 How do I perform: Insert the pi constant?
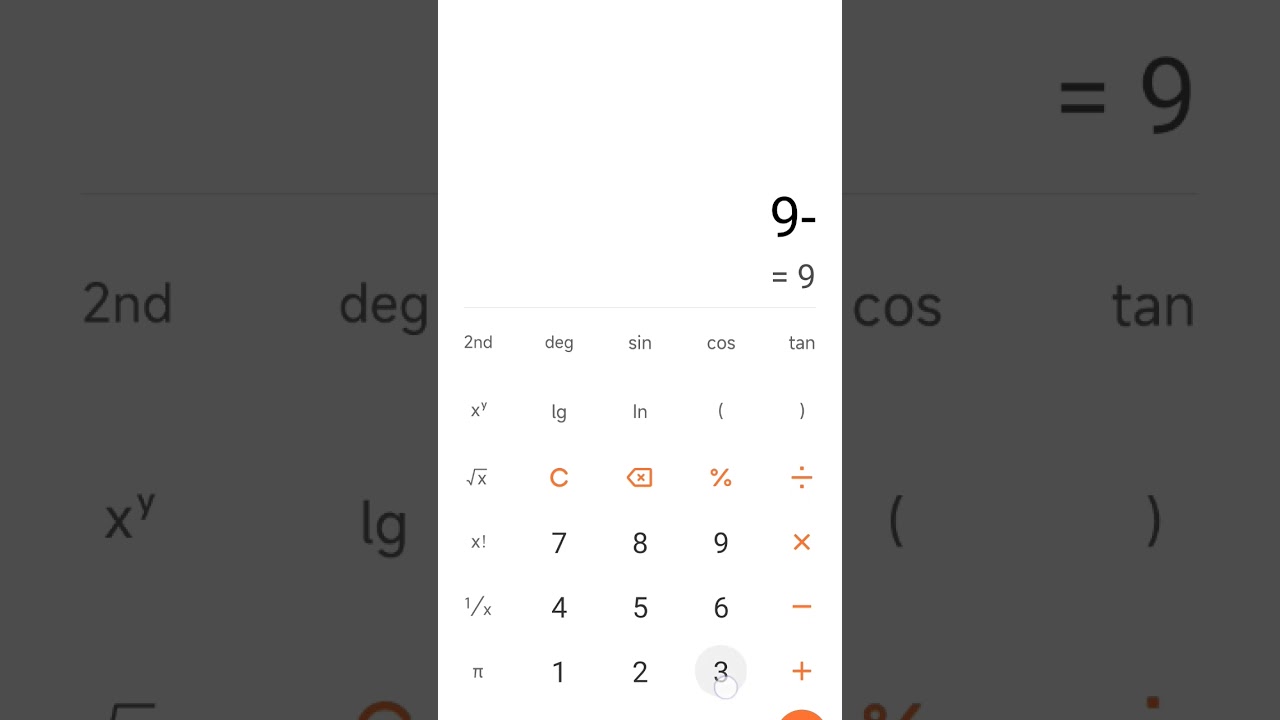pos(478,672)
